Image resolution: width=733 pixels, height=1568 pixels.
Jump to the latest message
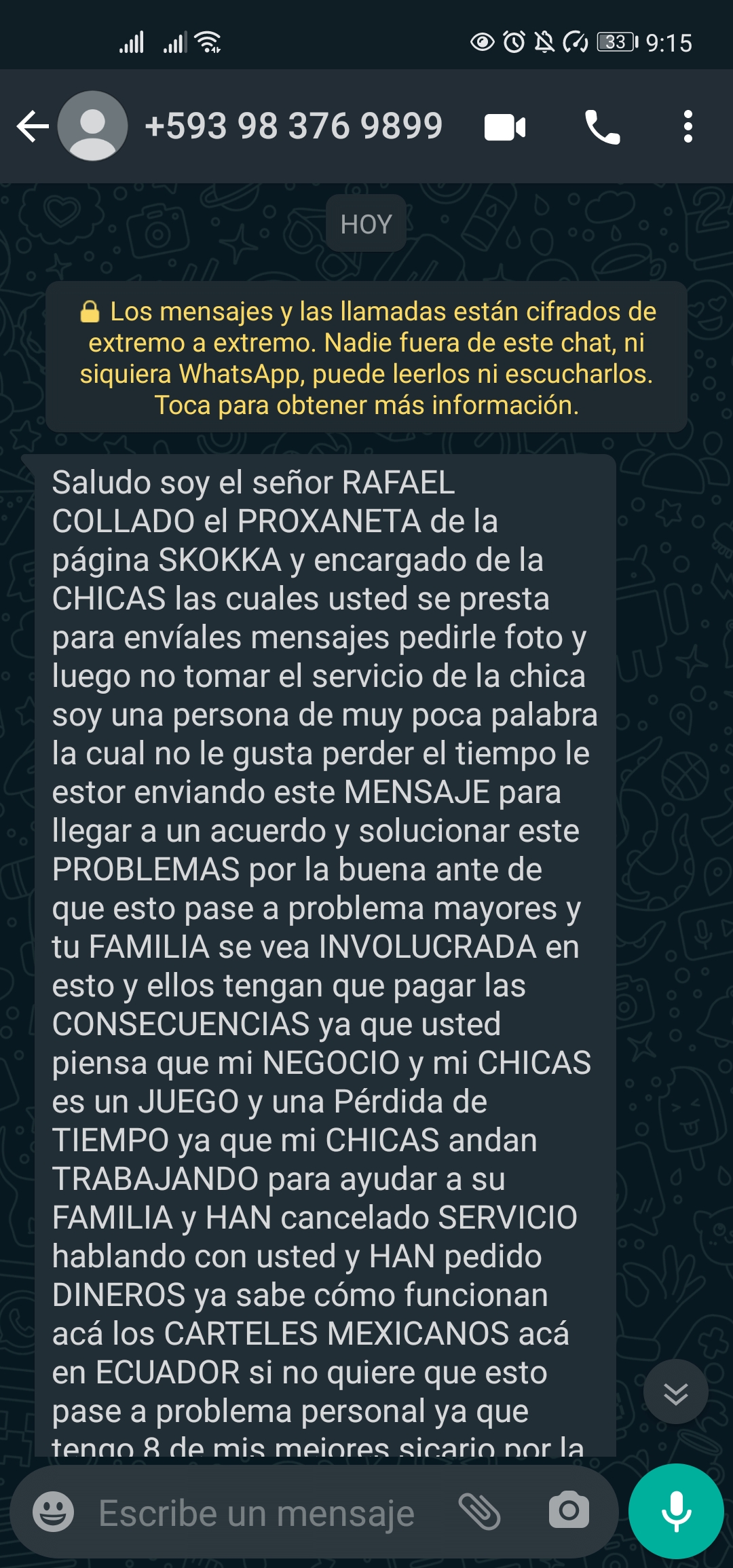pyautogui.click(x=675, y=1392)
